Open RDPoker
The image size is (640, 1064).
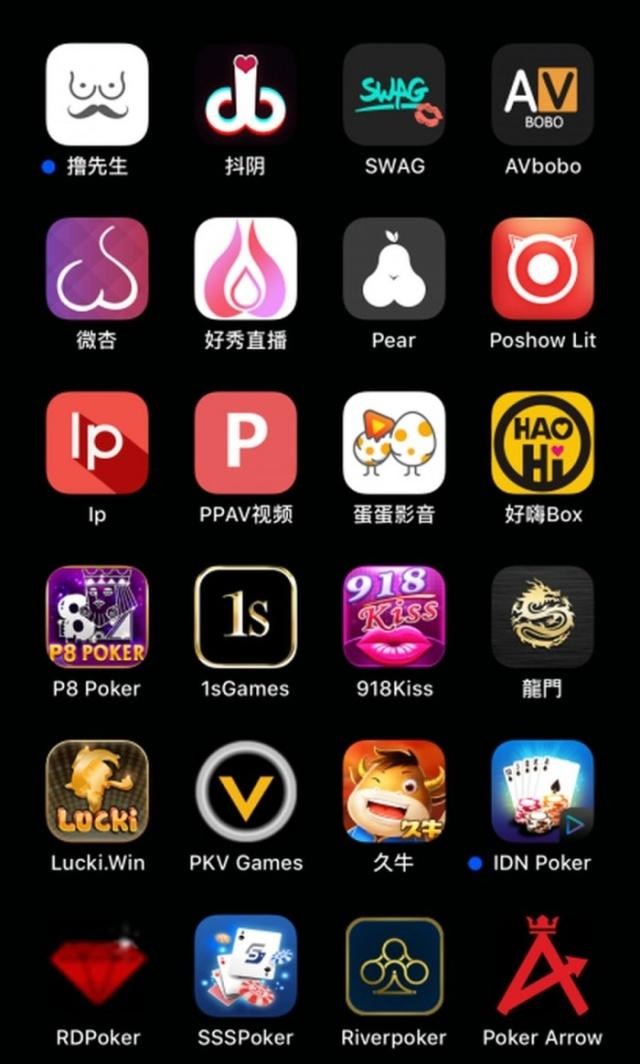[97, 966]
